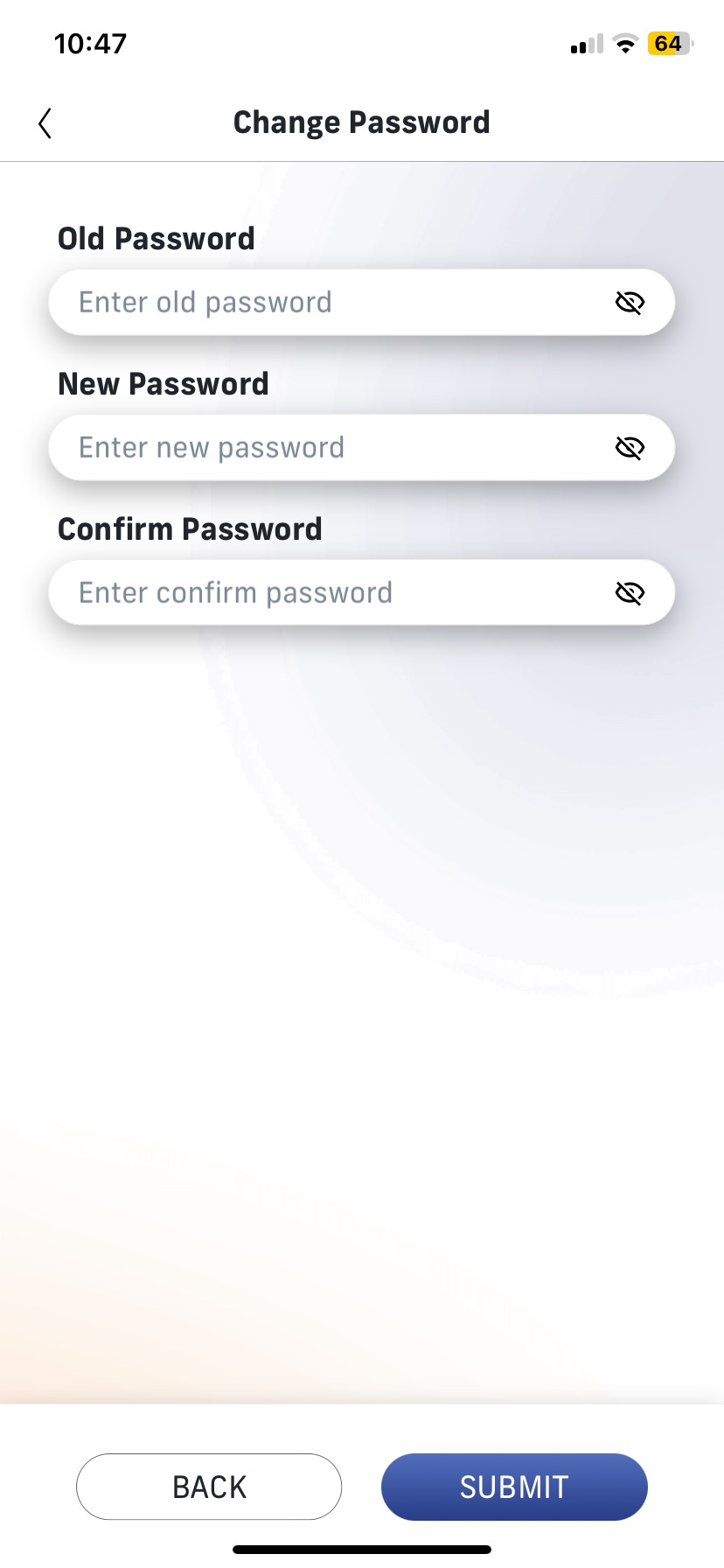Tap the home indicator bar at bottom
The height and width of the screenshot is (1568, 724).
(x=362, y=1549)
